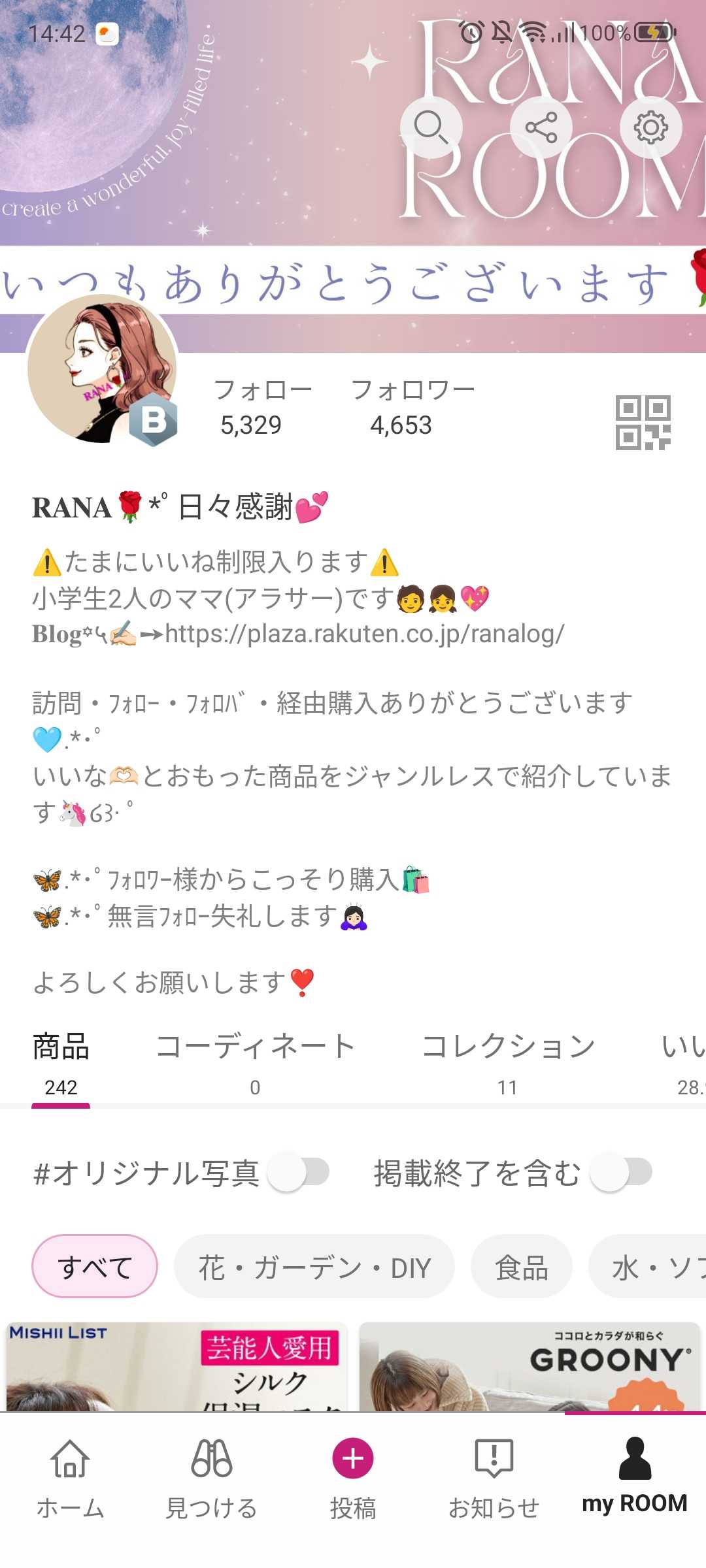Switch to the コーディネート tab

[x=255, y=1062]
